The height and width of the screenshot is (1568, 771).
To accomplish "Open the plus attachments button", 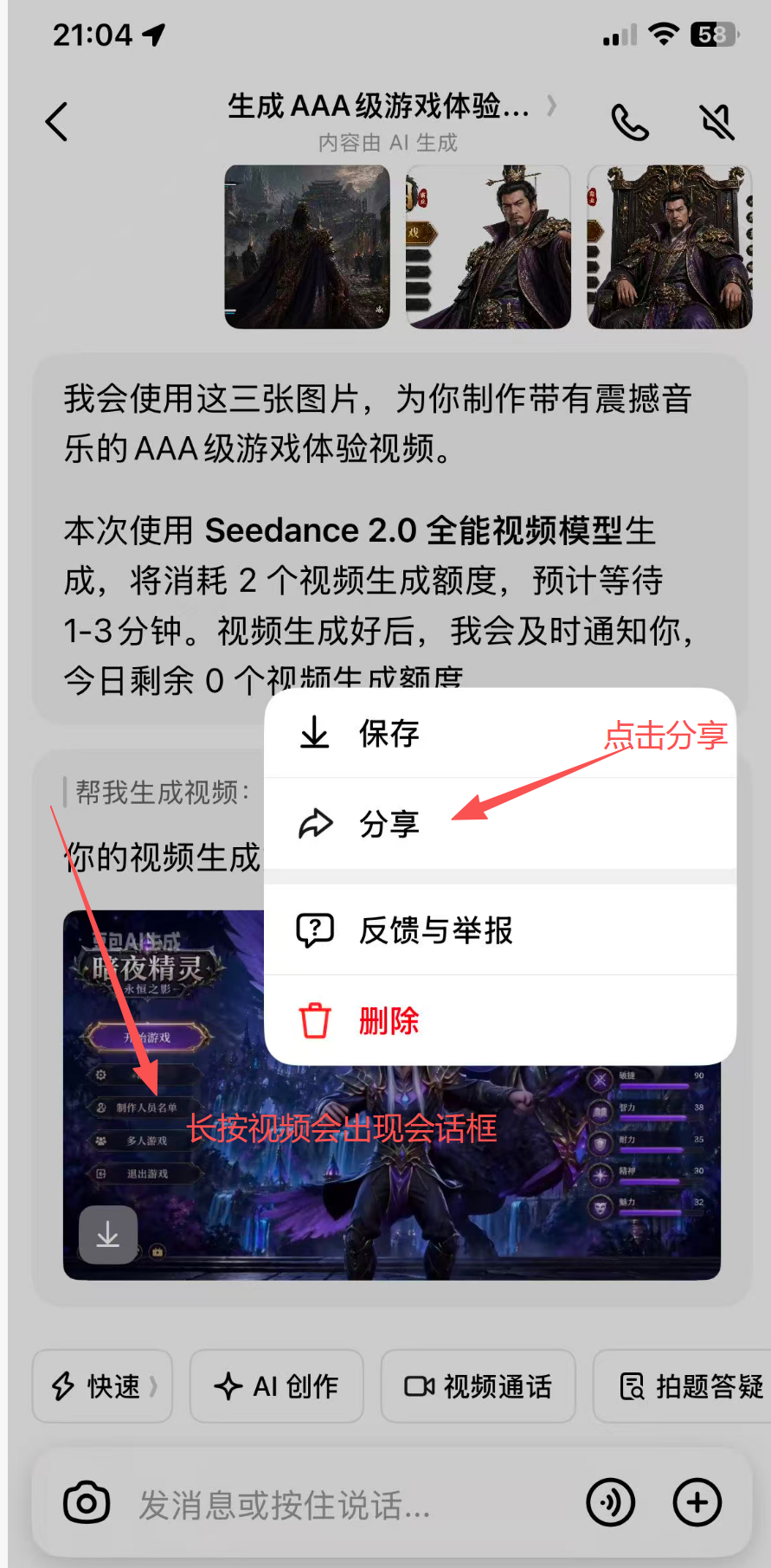I will tap(697, 1503).
